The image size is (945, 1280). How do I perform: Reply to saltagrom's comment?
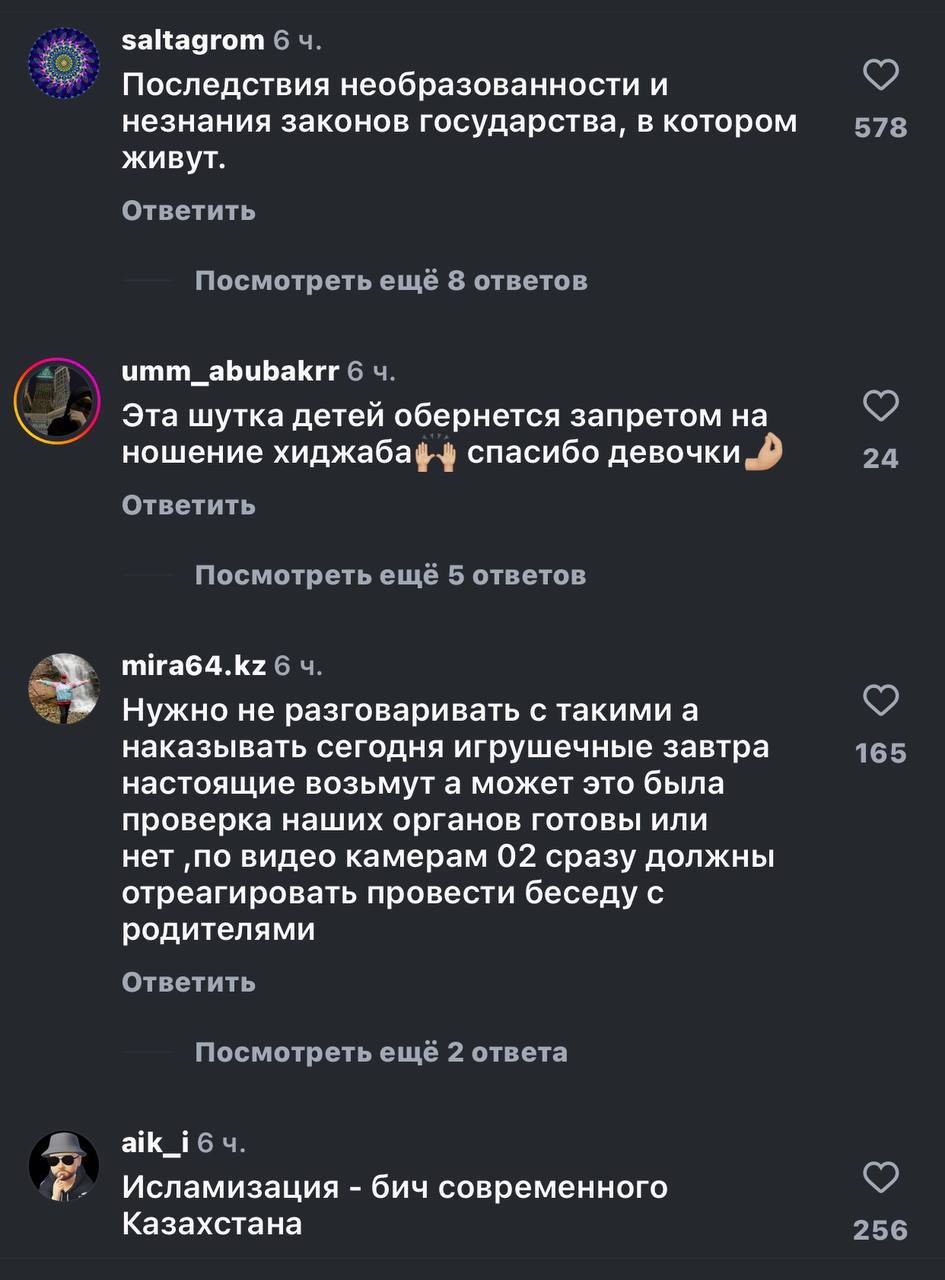(x=188, y=211)
